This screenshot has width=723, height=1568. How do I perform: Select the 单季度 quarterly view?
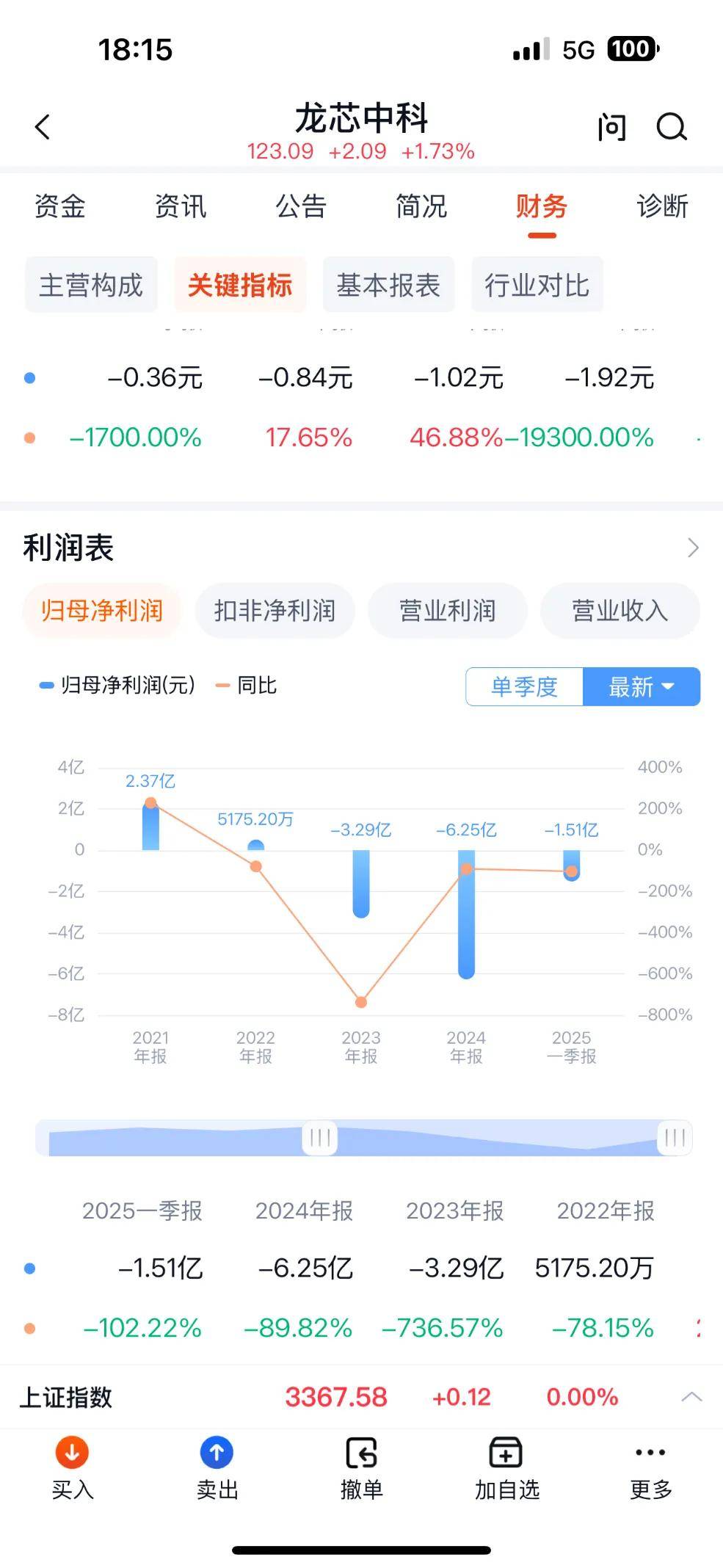pyautogui.click(x=522, y=687)
